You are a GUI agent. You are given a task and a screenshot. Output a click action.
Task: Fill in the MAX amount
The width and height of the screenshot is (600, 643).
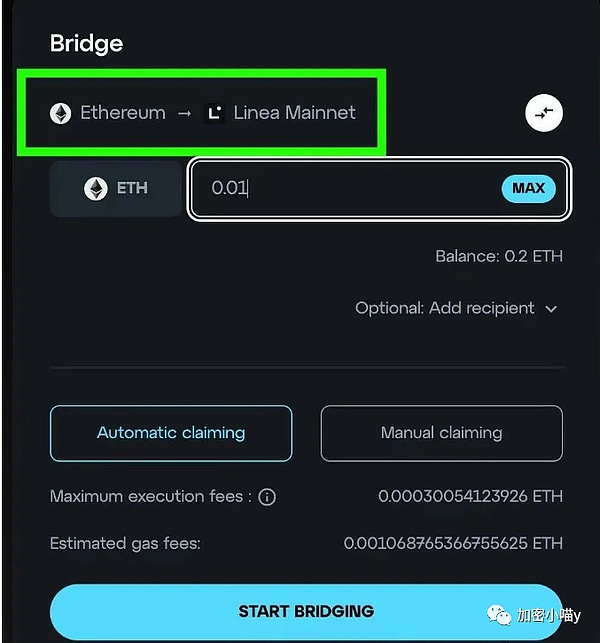tap(528, 188)
